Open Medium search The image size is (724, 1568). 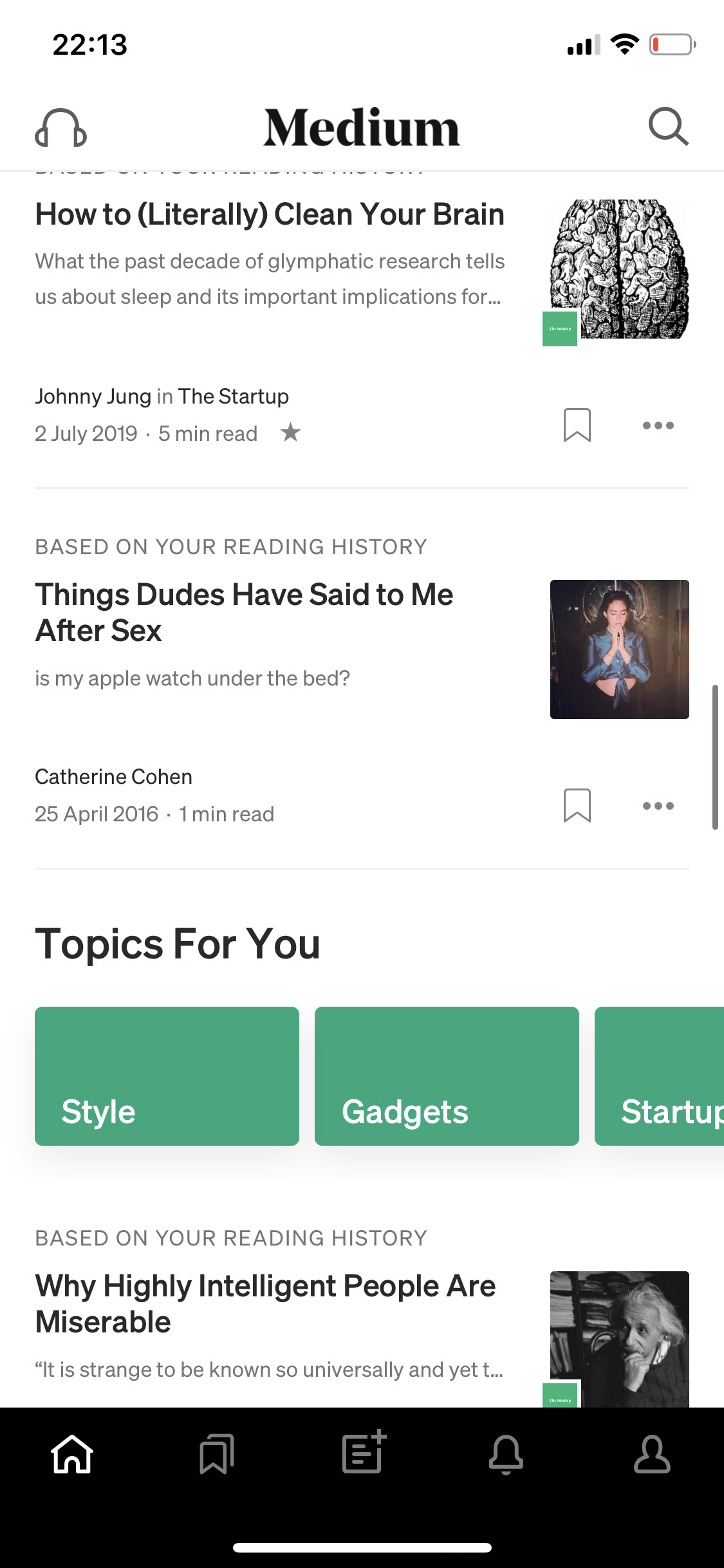coord(669,127)
